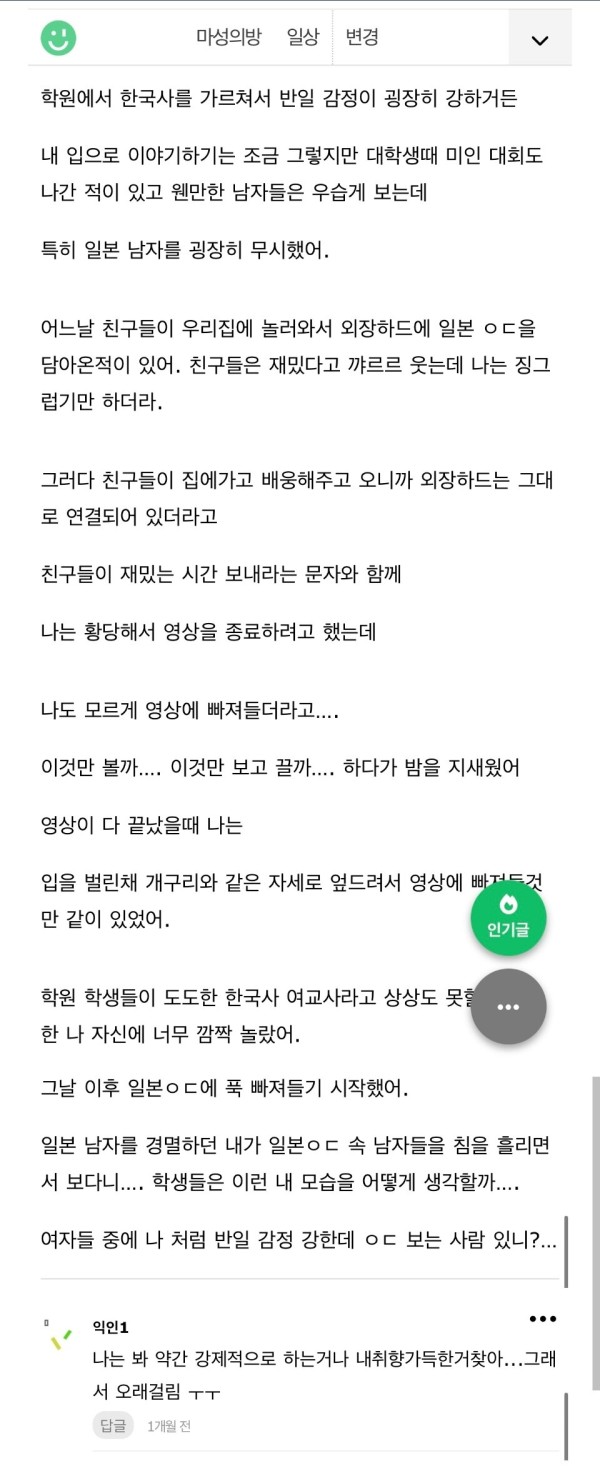Reply to 익인1's comment with 답글

pyautogui.click(x=113, y=1425)
